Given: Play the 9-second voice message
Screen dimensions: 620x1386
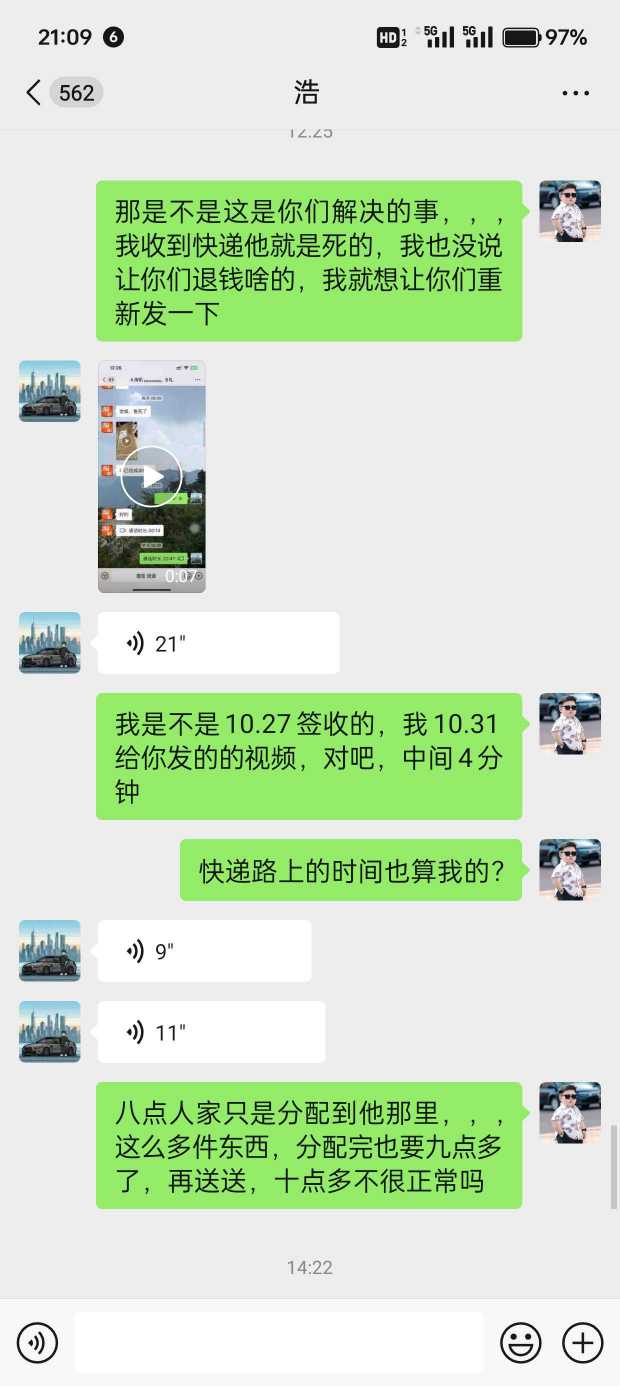Looking at the screenshot, I should tap(204, 951).
